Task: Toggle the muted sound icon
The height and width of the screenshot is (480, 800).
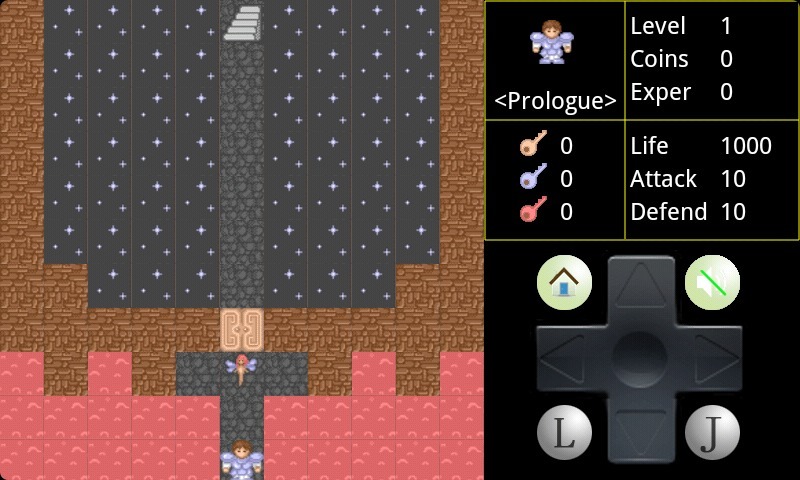Action: pos(712,283)
